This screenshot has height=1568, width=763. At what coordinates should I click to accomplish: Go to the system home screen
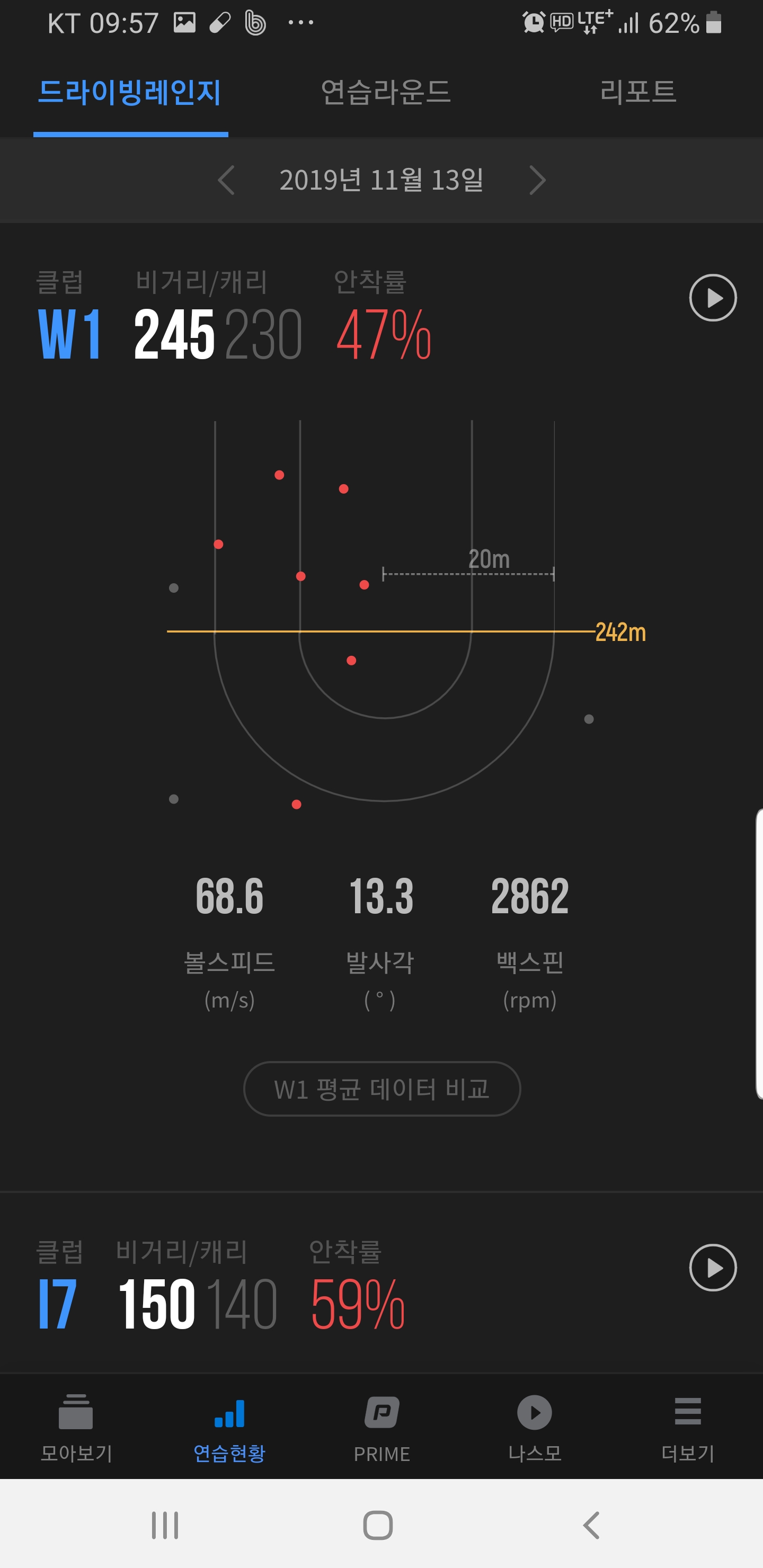(x=378, y=1525)
